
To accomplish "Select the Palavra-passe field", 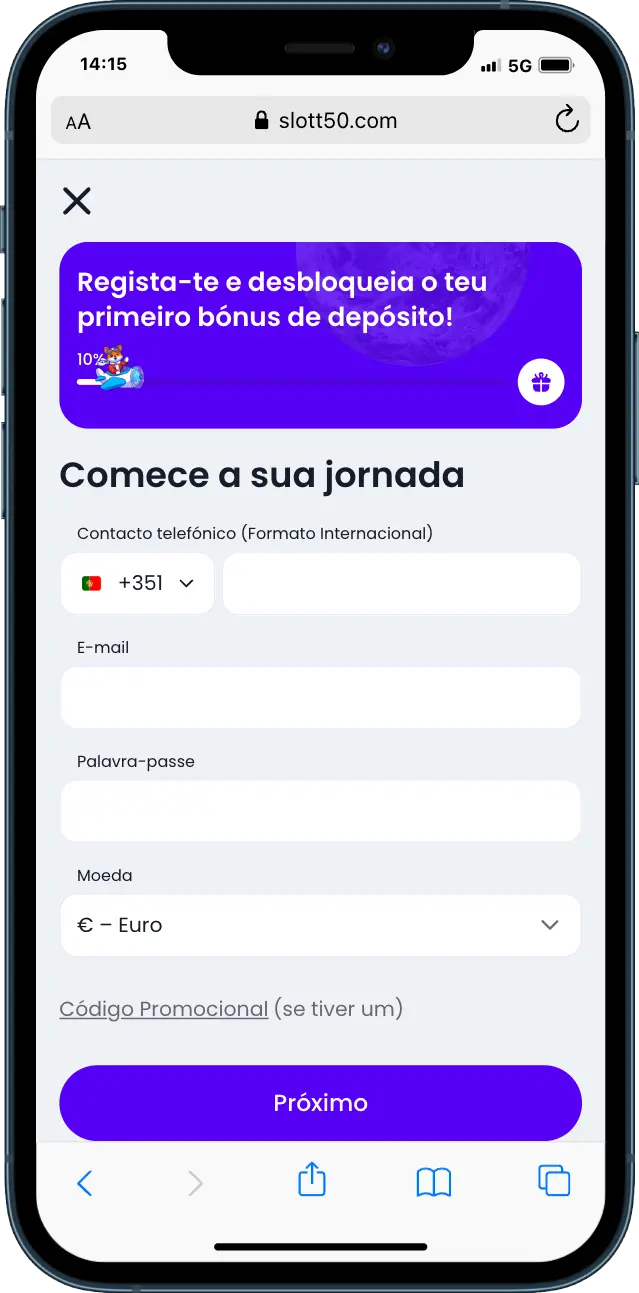I will (x=320, y=811).
